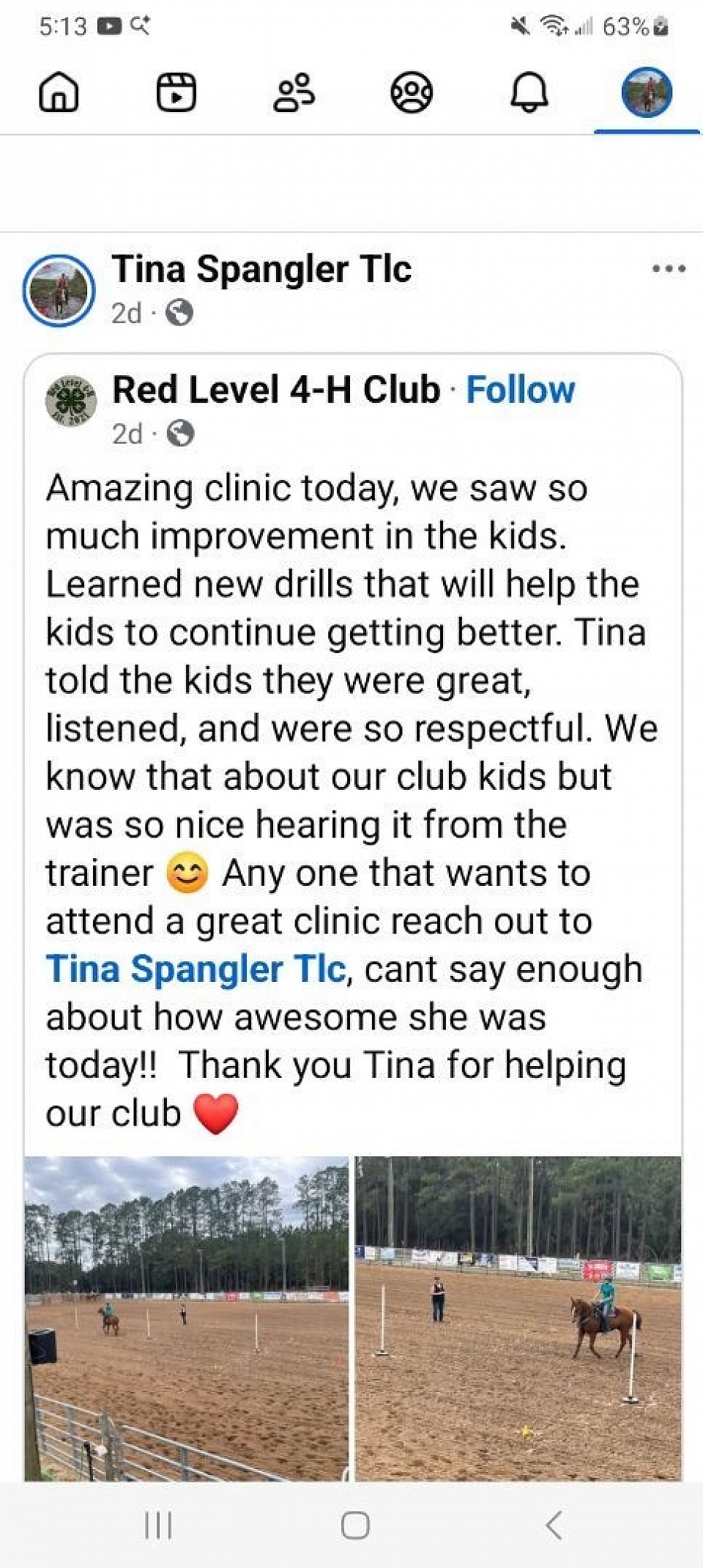The height and width of the screenshot is (1568, 703).
Task: Open Tina Spangler Tlc's profile name
Action: tap(261, 269)
